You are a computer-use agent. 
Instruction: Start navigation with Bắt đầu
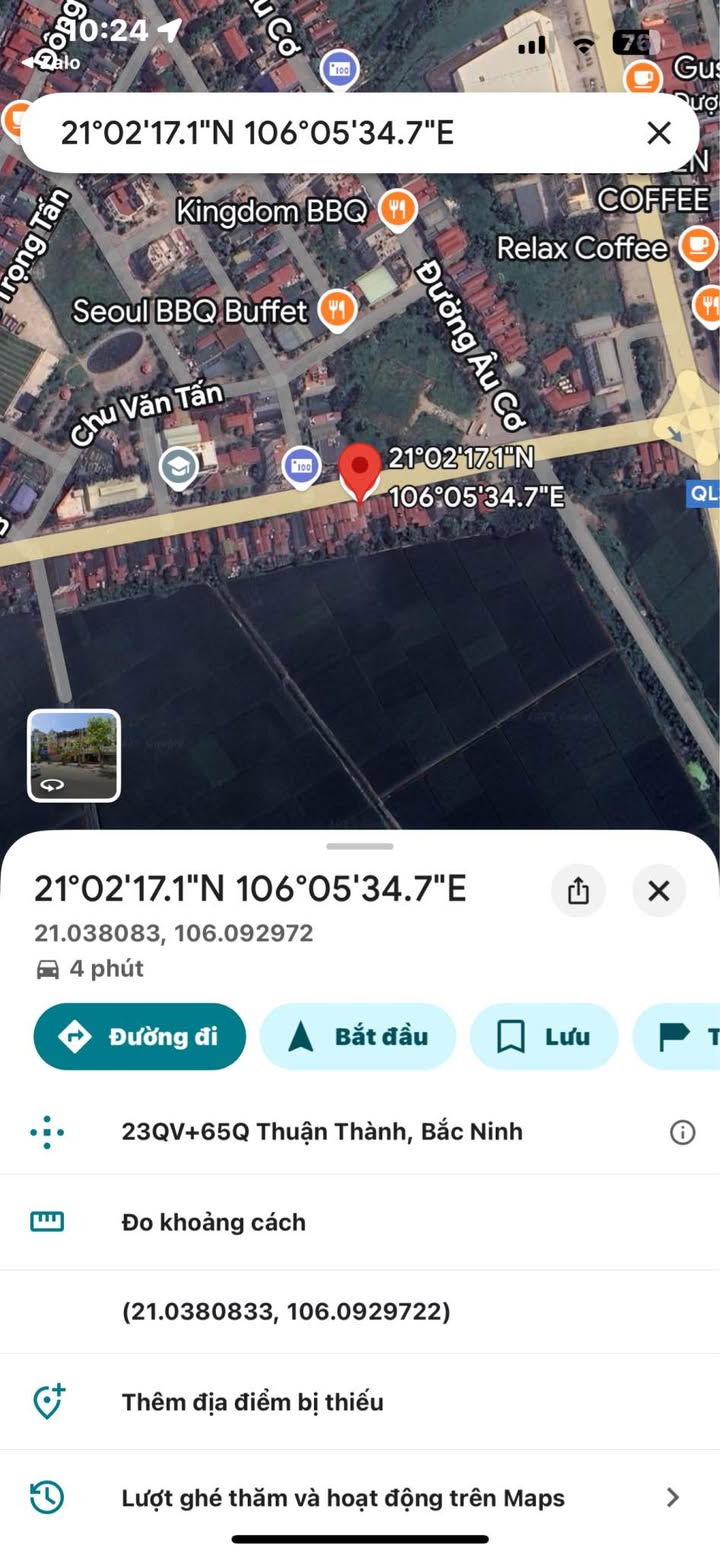(x=358, y=1037)
